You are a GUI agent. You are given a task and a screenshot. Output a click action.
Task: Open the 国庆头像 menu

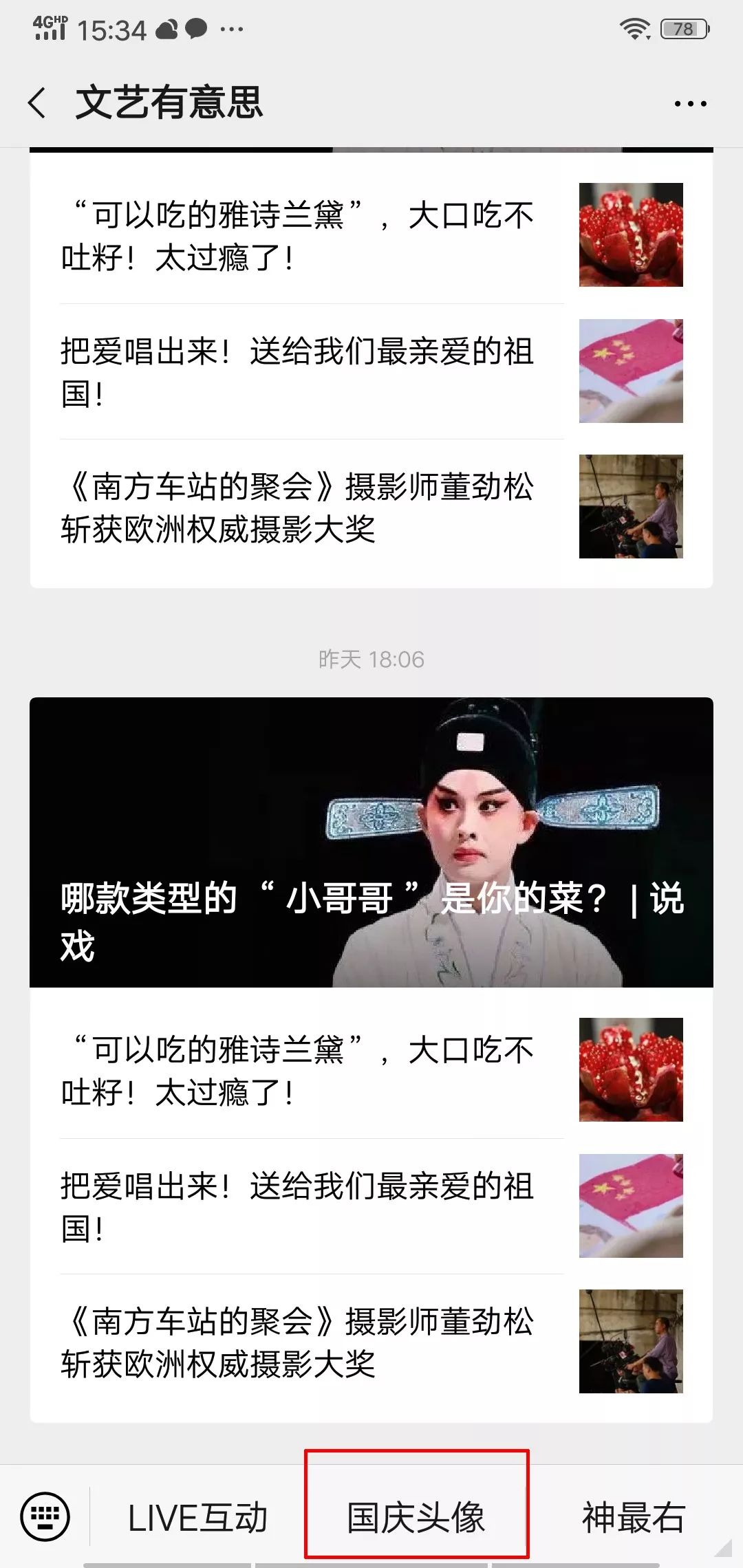coord(416,1517)
